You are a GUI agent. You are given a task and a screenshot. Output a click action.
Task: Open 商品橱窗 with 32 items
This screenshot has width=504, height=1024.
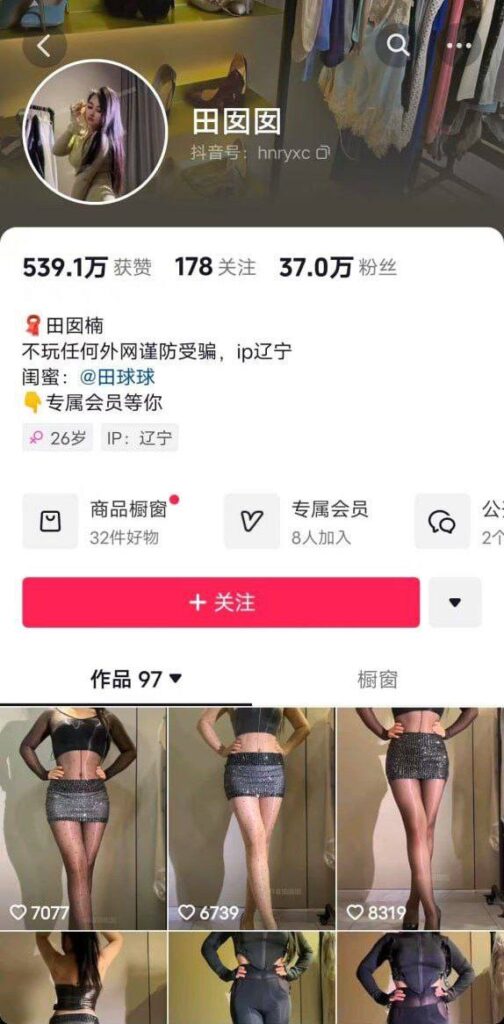pos(101,521)
